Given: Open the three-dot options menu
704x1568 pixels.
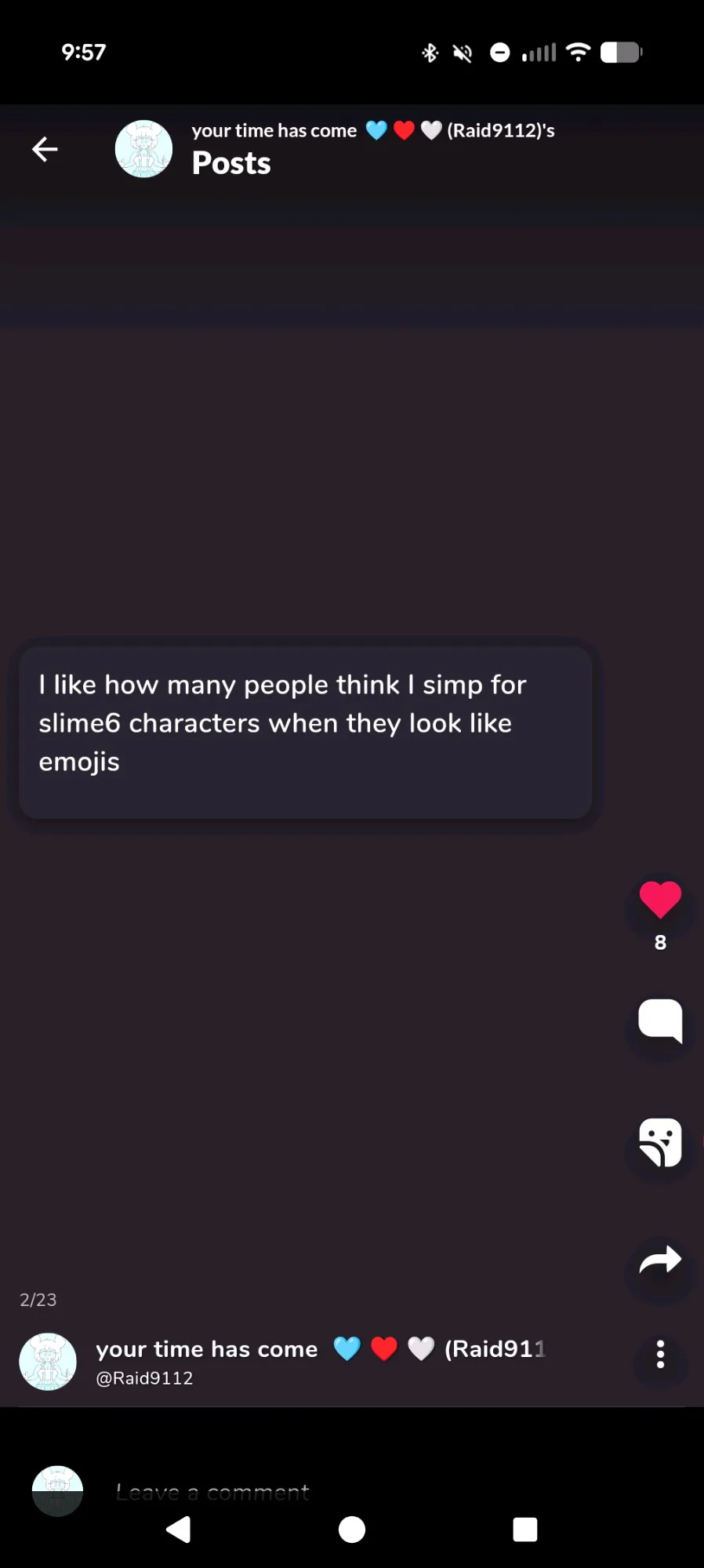Looking at the screenshot, I should (660, 1354).
